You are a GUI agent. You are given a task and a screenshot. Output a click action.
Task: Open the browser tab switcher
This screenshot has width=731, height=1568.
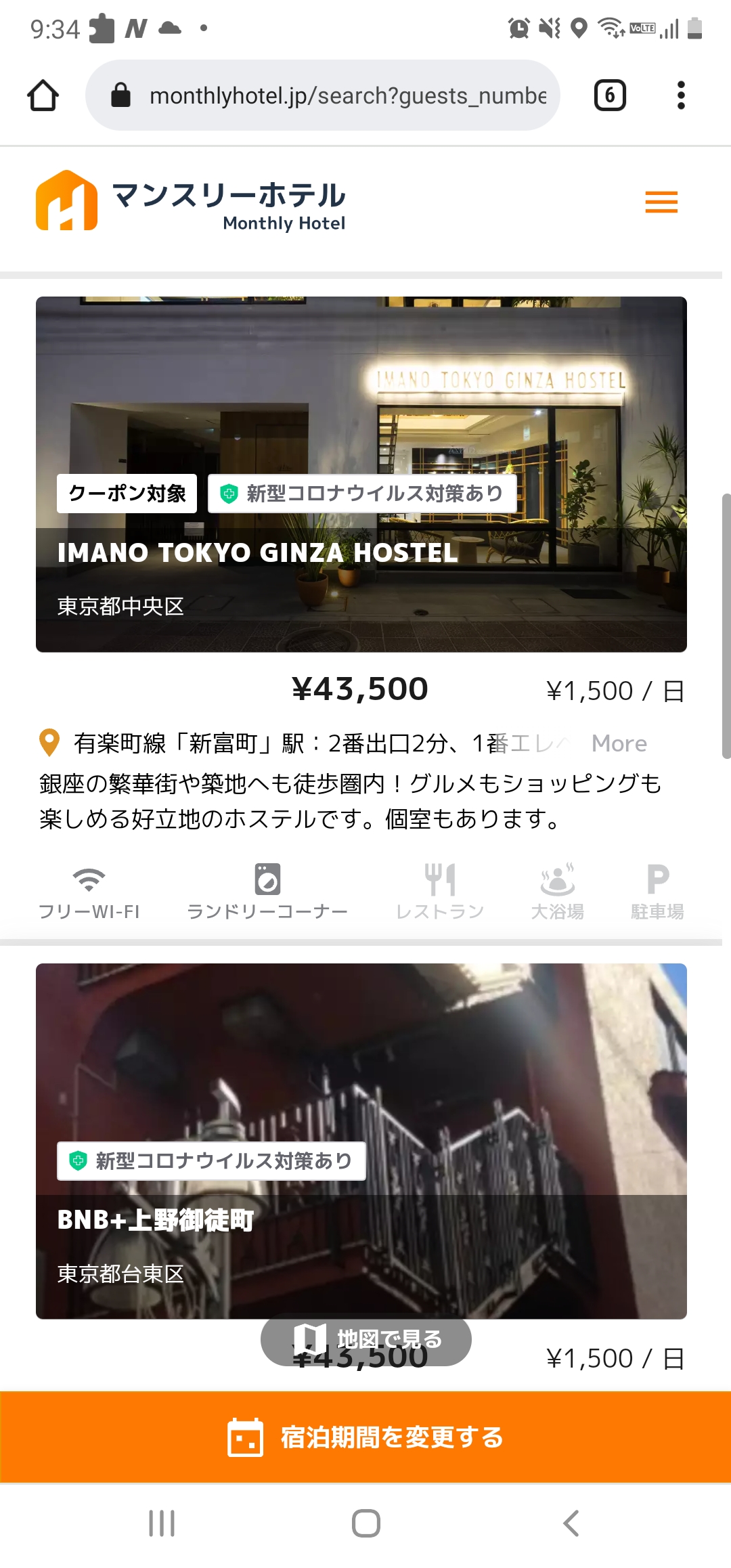pyautogui.click(x=609, y=95)
